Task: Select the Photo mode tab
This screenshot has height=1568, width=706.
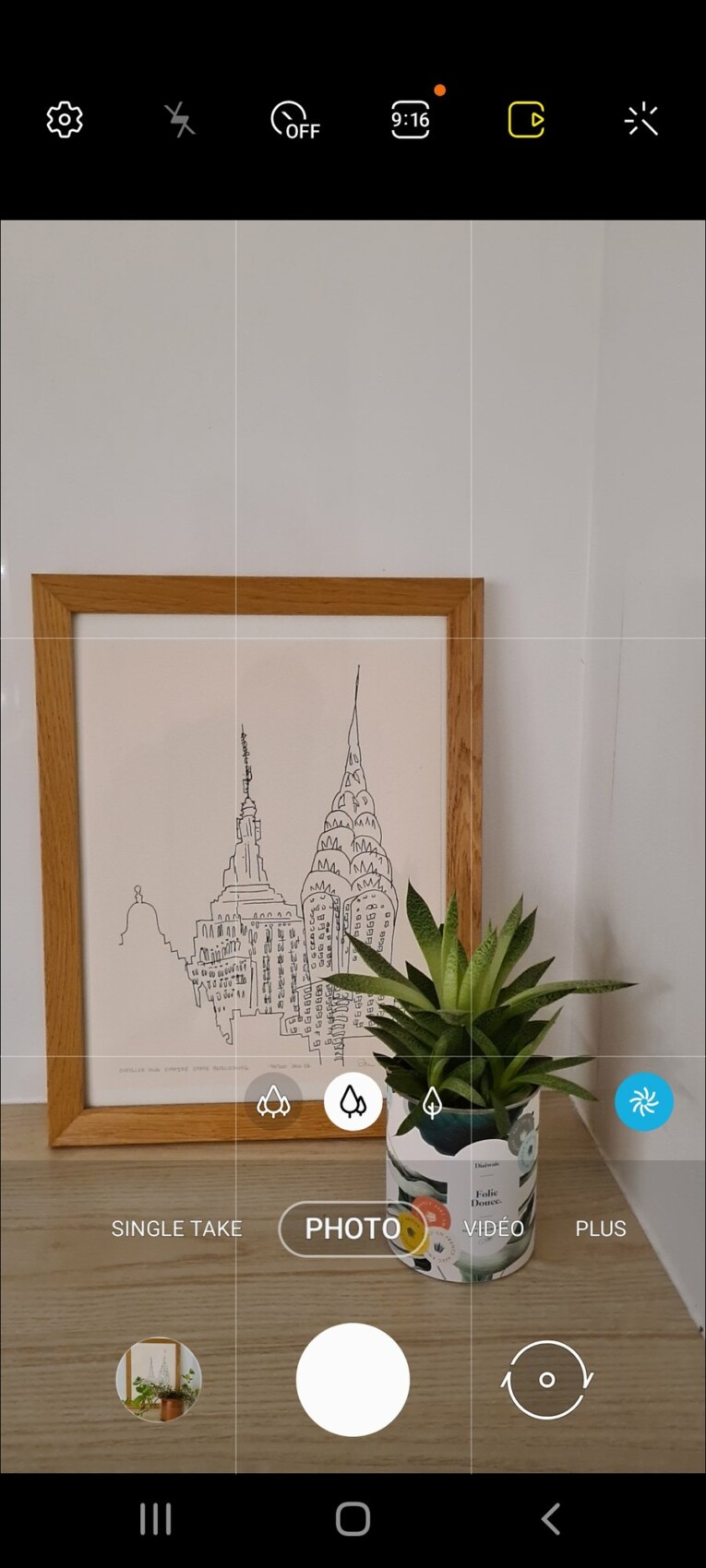Action: pos(352,1229)
